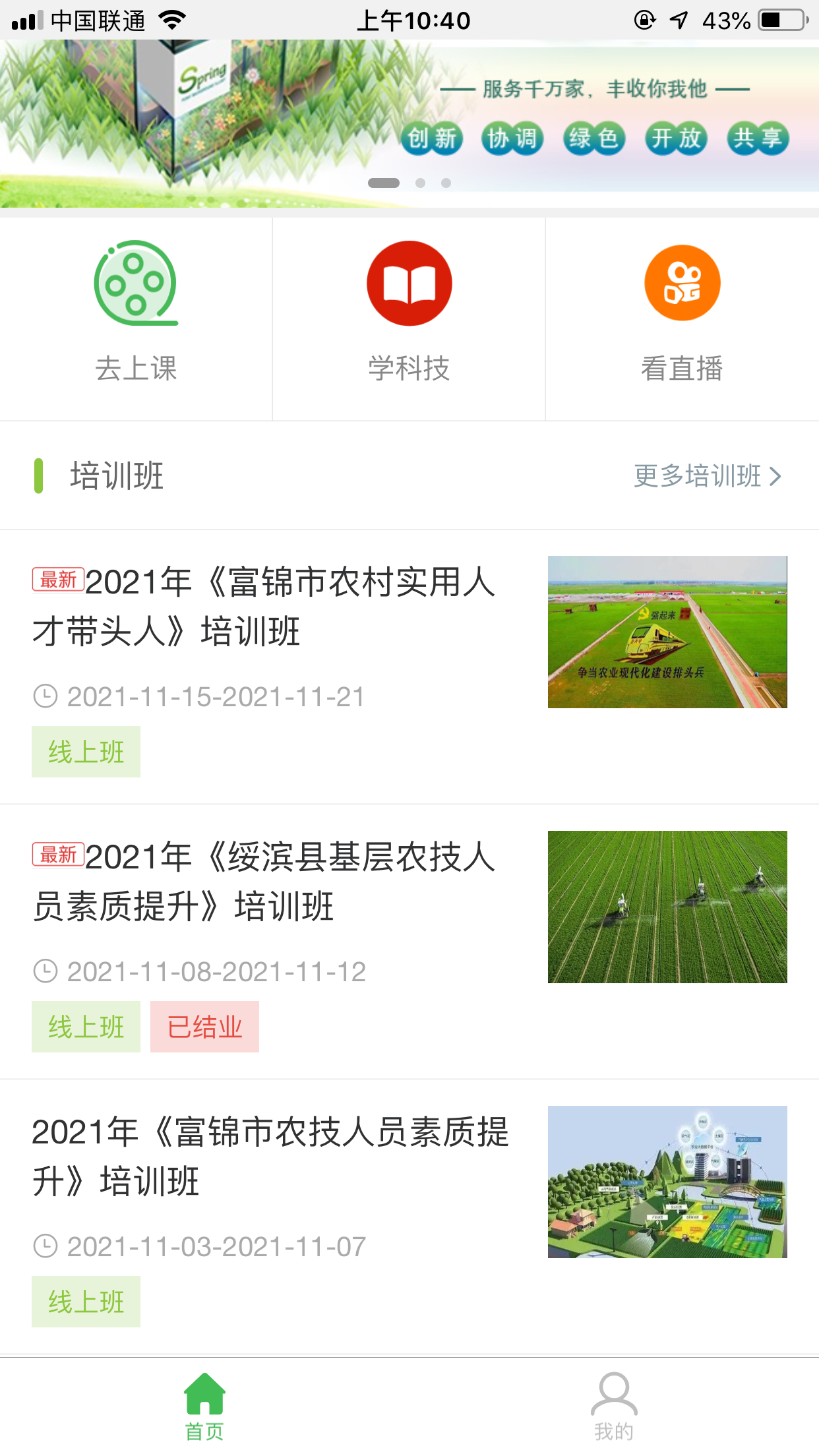Open 富锦市农村实用人才带头人 training class
Screen dimensions: 819x1456
264,607
